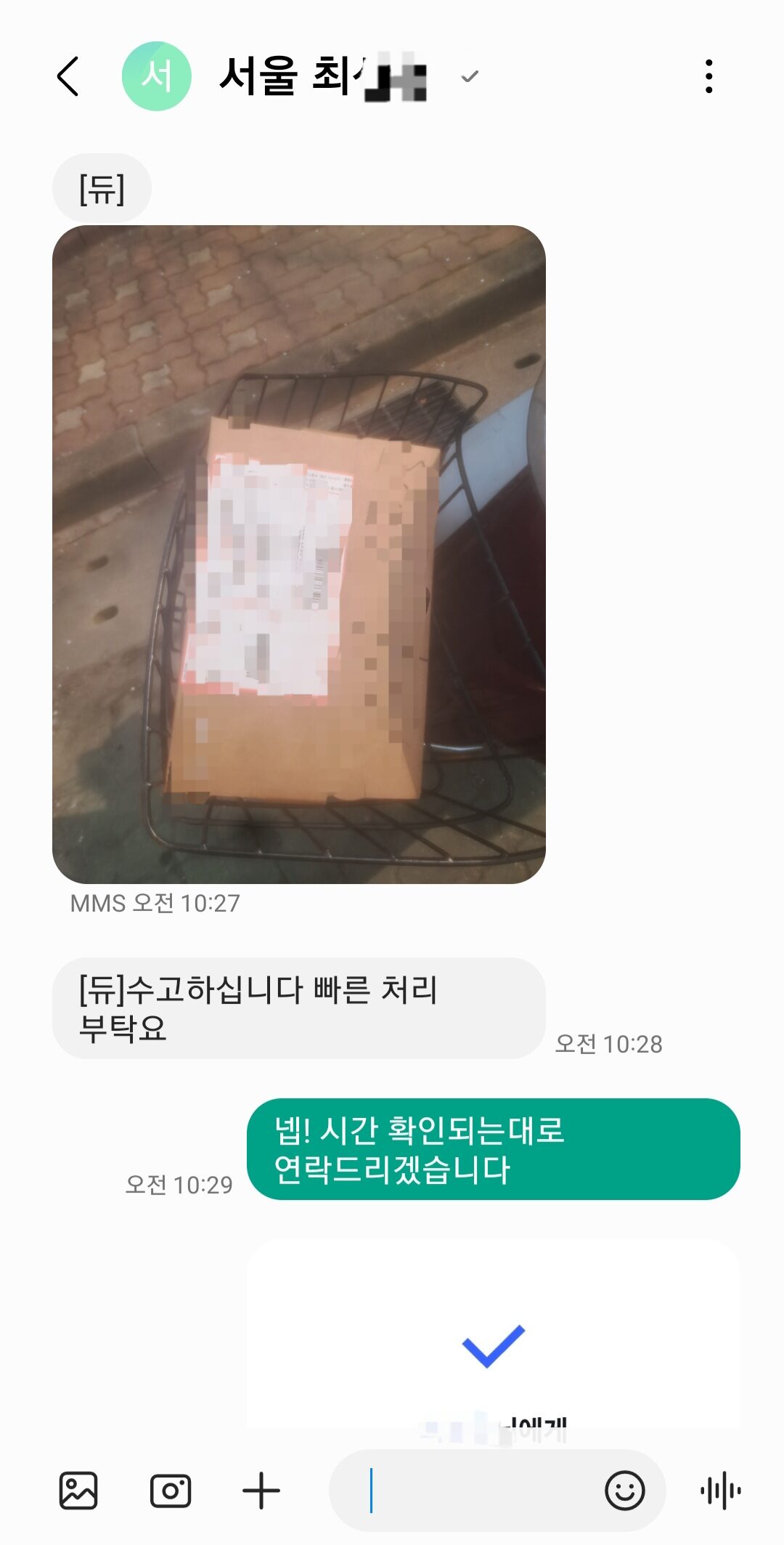The width and height of the screenshot is (784, 1545).
Task: Attach a picture from the gallery
Action: tap(78, 1491)
